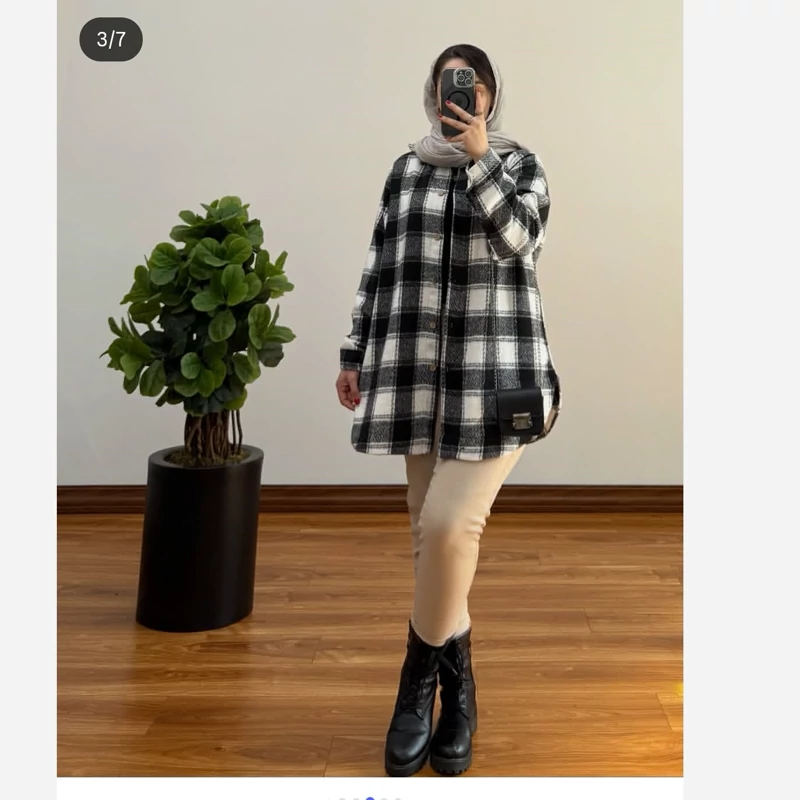This screenshot has height=800, width=800.
Task: Tap the carousel page indicator dots
Action: pyautogui.click(x=370, y=797)
